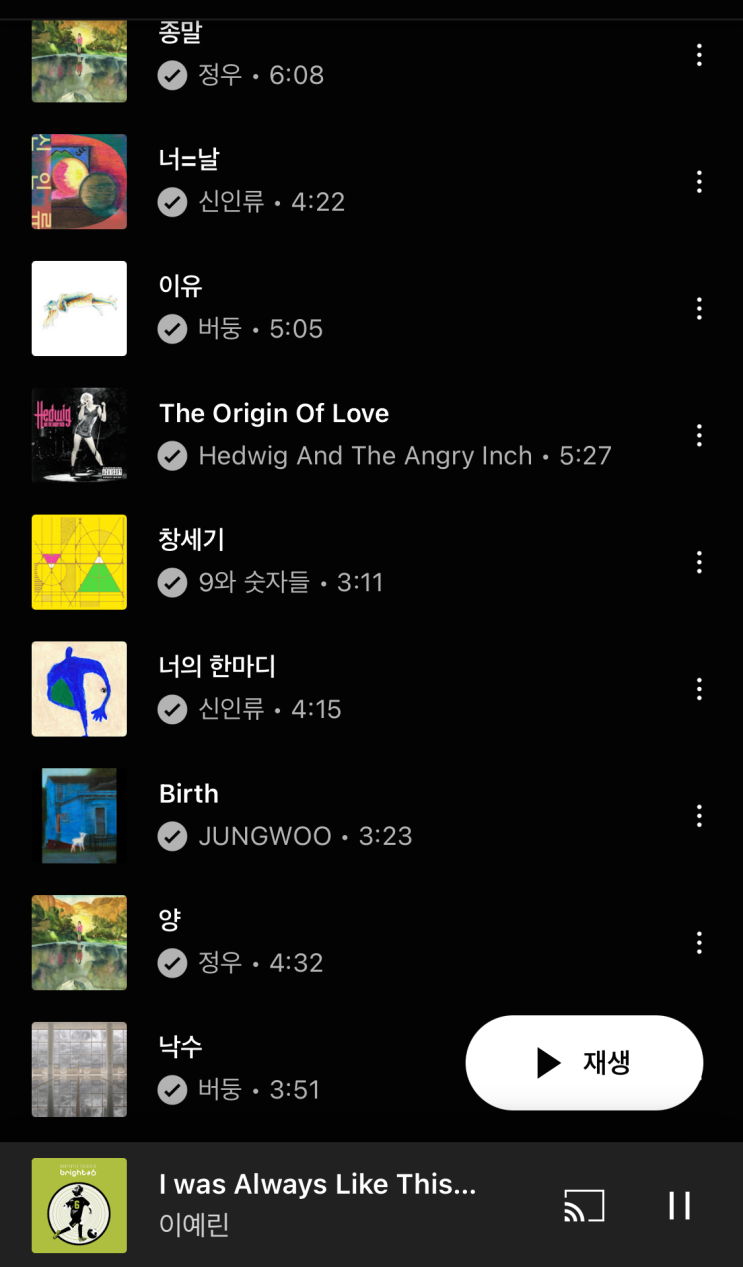Open more options for 너=날

[699, 182]
